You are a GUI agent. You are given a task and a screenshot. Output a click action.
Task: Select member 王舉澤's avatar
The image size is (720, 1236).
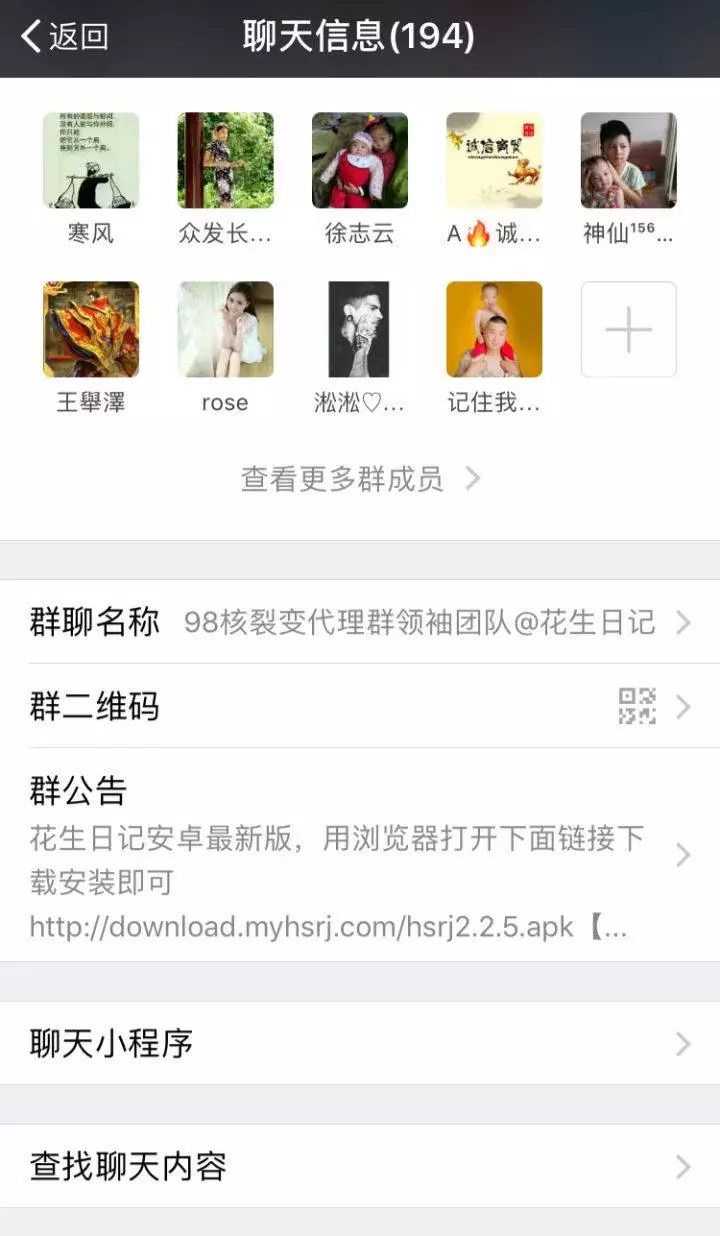[91, 329]
